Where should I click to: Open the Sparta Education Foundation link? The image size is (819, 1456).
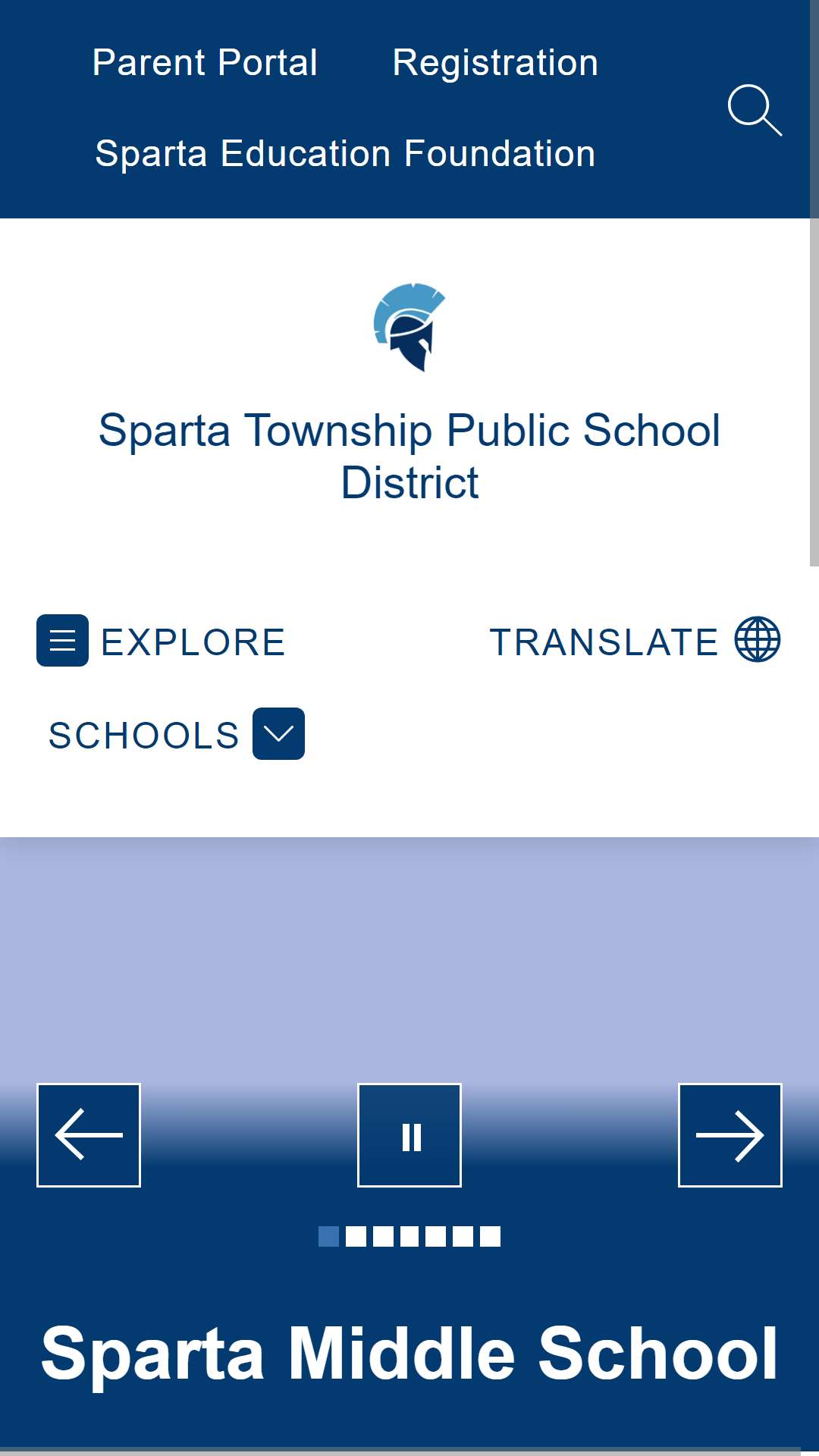[x=345, y=154]
